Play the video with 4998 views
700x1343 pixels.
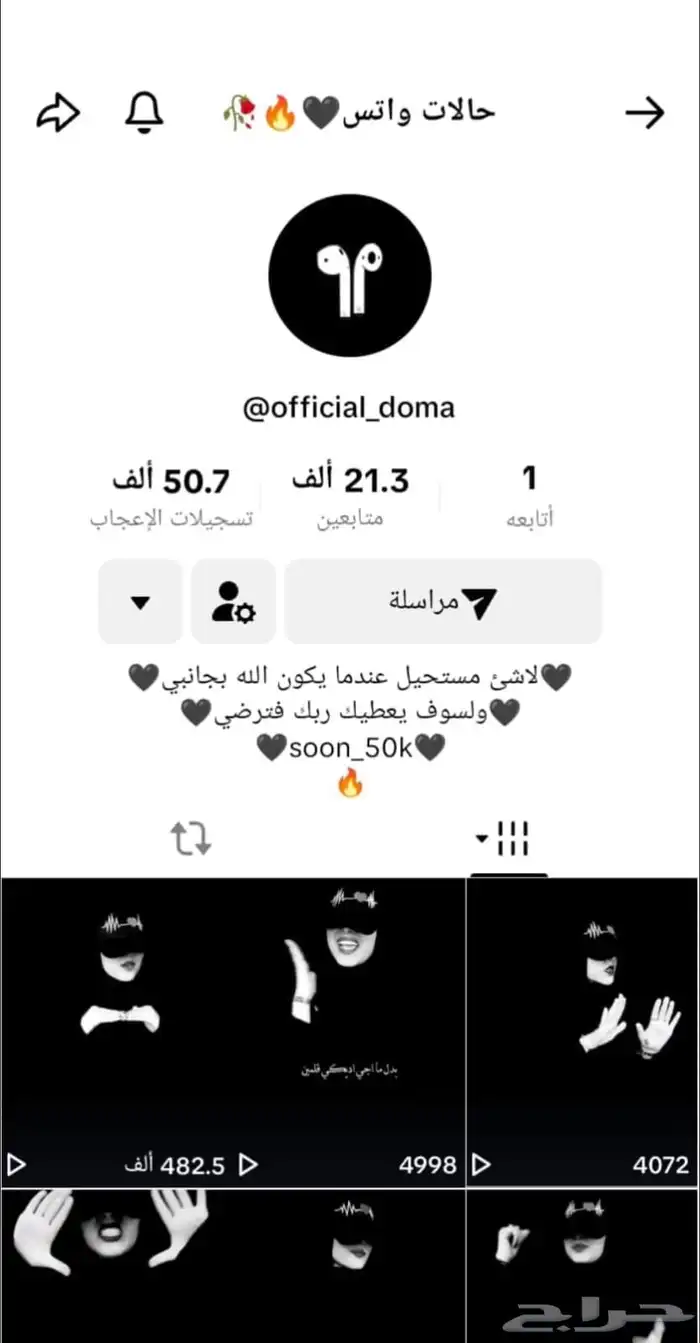350,1030
